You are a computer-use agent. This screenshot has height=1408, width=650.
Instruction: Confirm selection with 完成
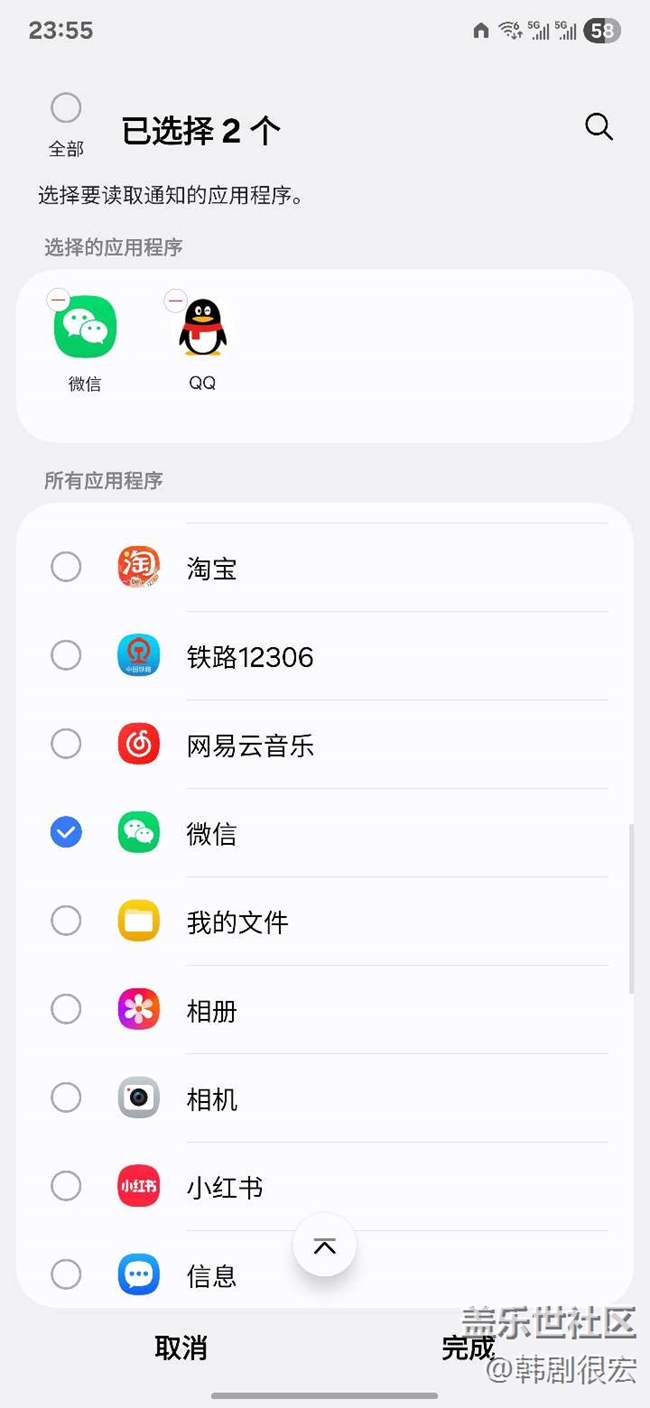click(x=468, y=1348)
